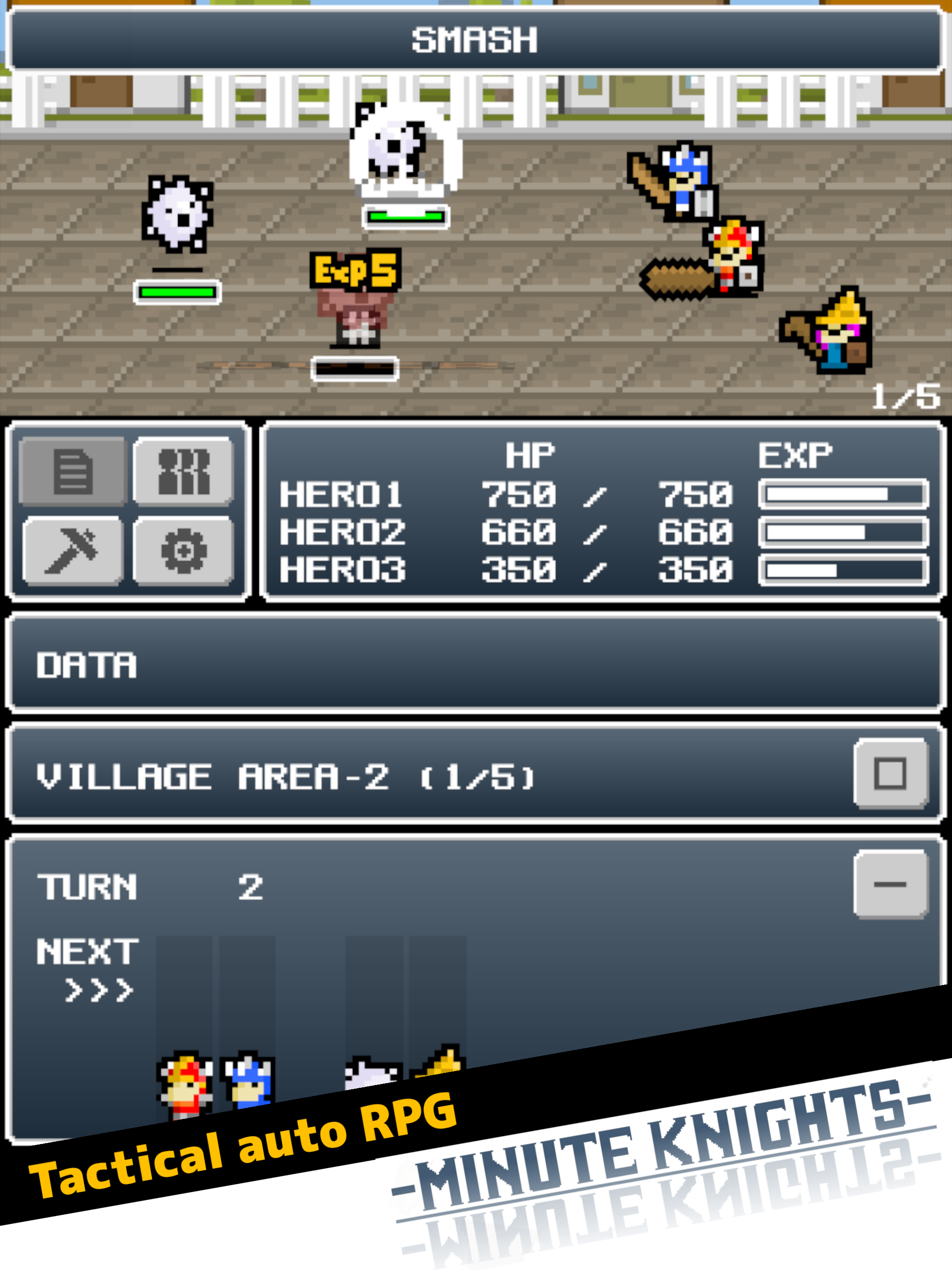Screen dimensions: 952x1270
Task: Select the SMASH banner at the top
Action: [x=476, y=39]
